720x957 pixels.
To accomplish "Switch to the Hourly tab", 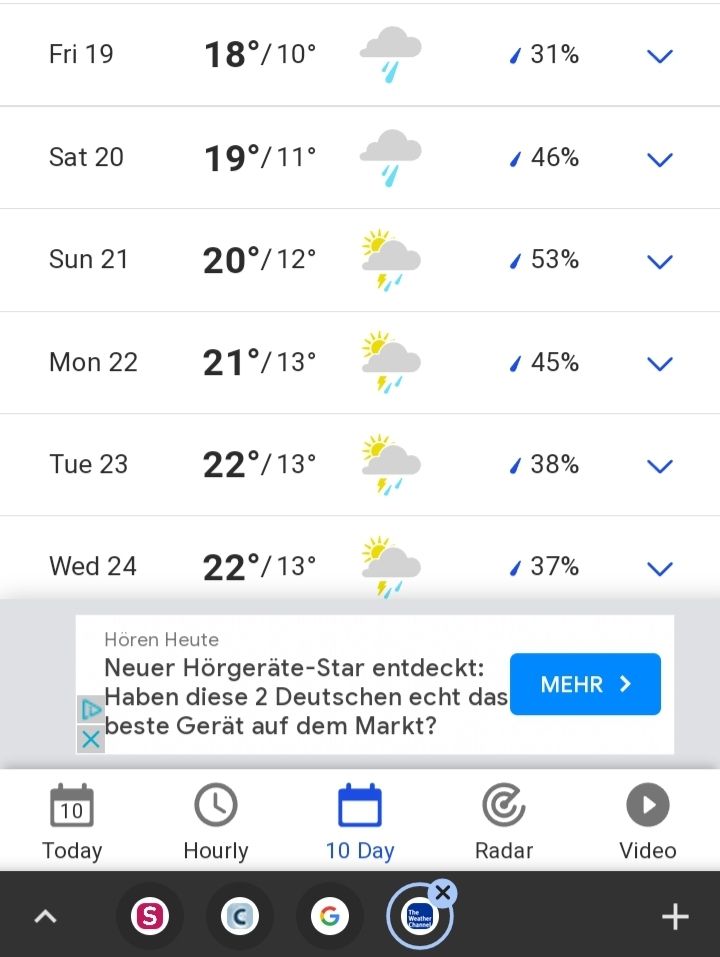I will point(215,822).
